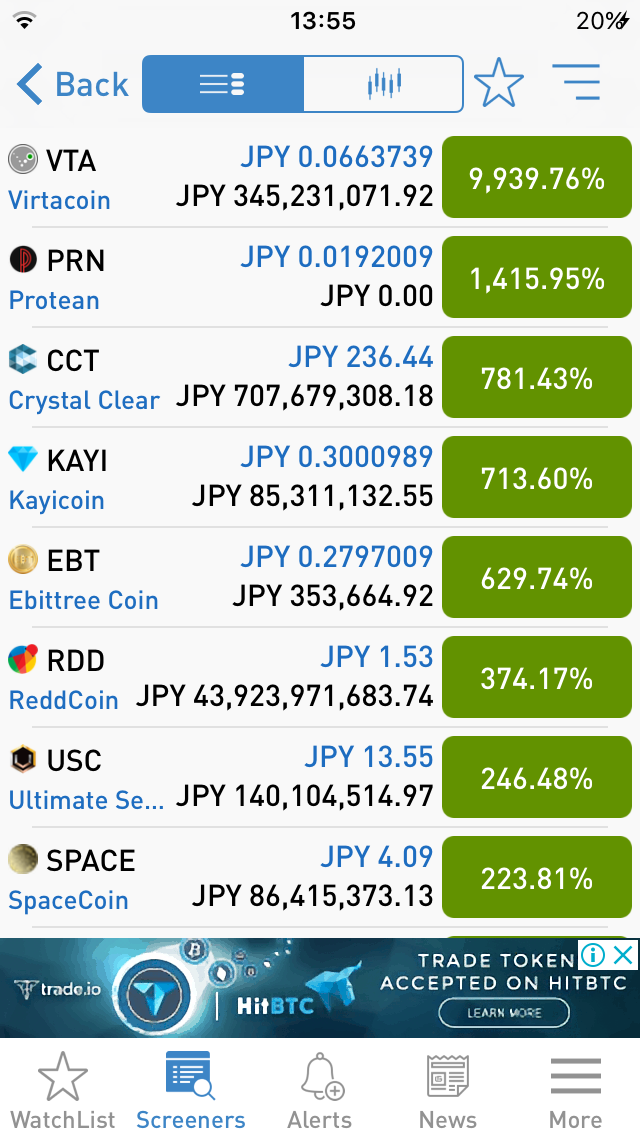
Task: Select the SPACE SpaceCoin row
Action: coord(320,877)
